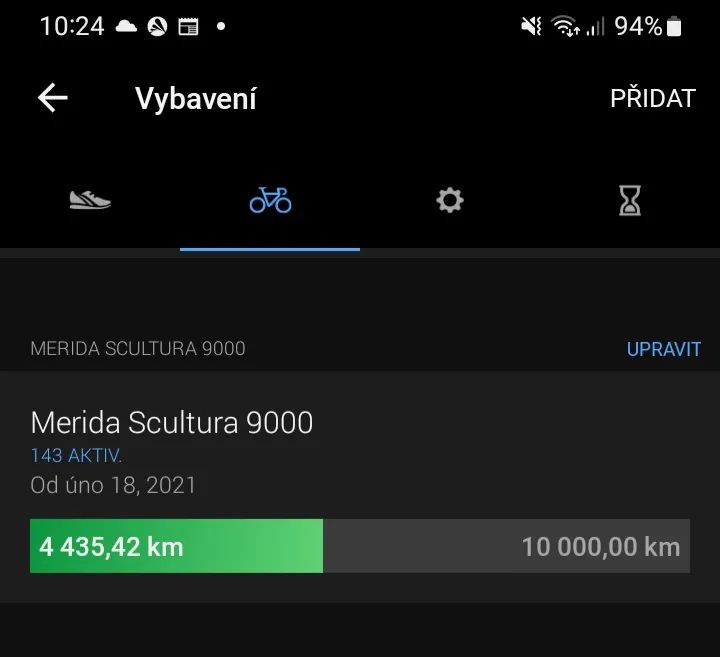Select the bike equipment tab
Viewport: 720px width, 657px height.
click(270, 201)
